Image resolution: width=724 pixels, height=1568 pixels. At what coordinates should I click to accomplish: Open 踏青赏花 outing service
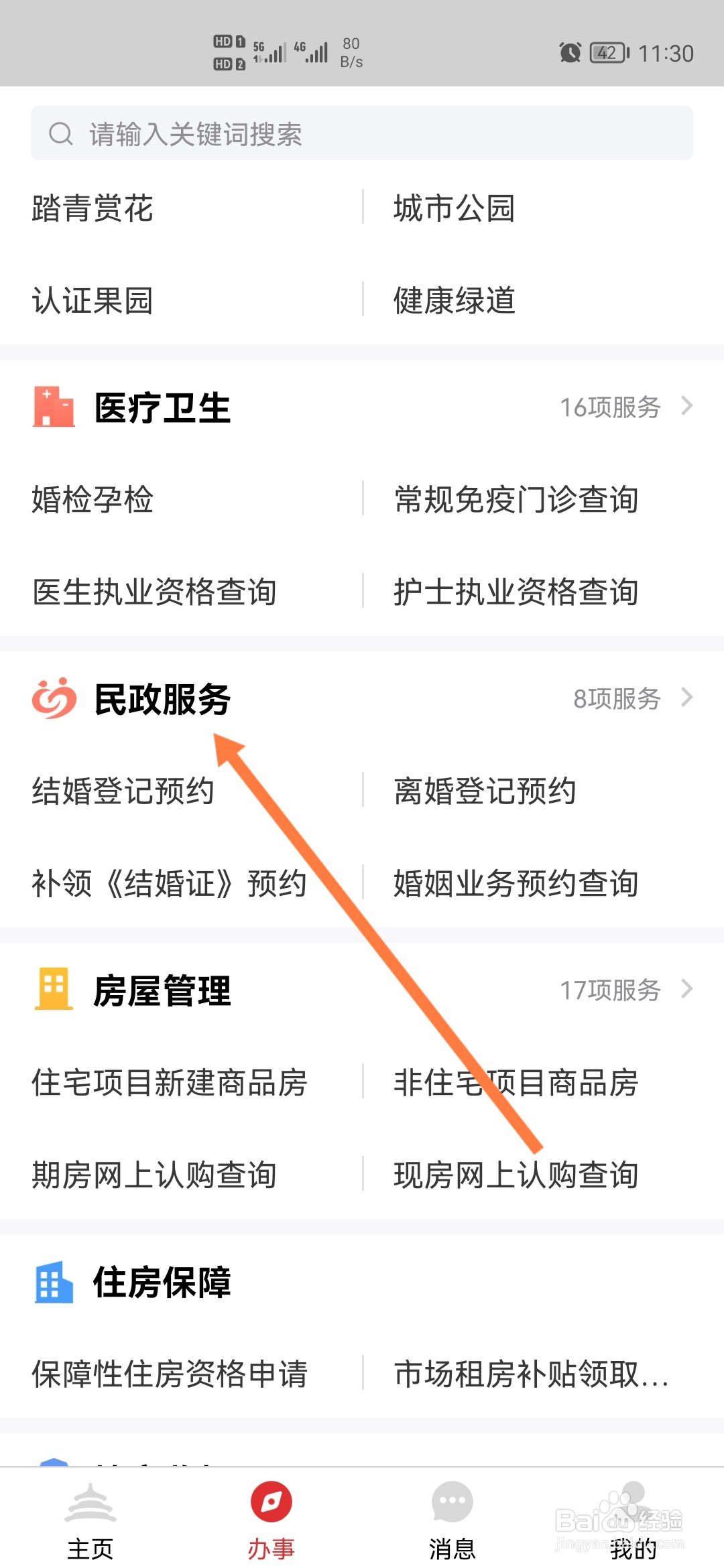(93, 209)
